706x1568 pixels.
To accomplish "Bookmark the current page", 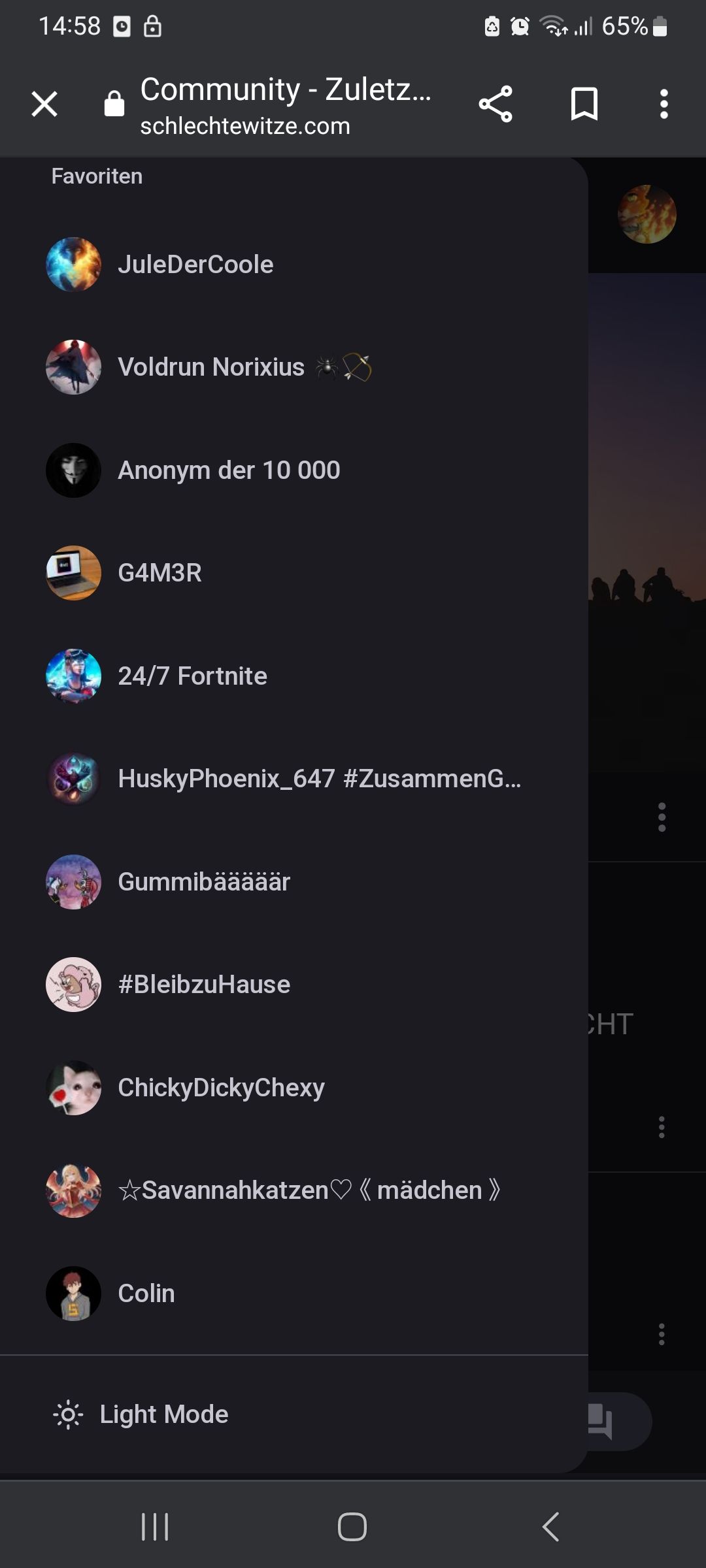I will 584,104.
